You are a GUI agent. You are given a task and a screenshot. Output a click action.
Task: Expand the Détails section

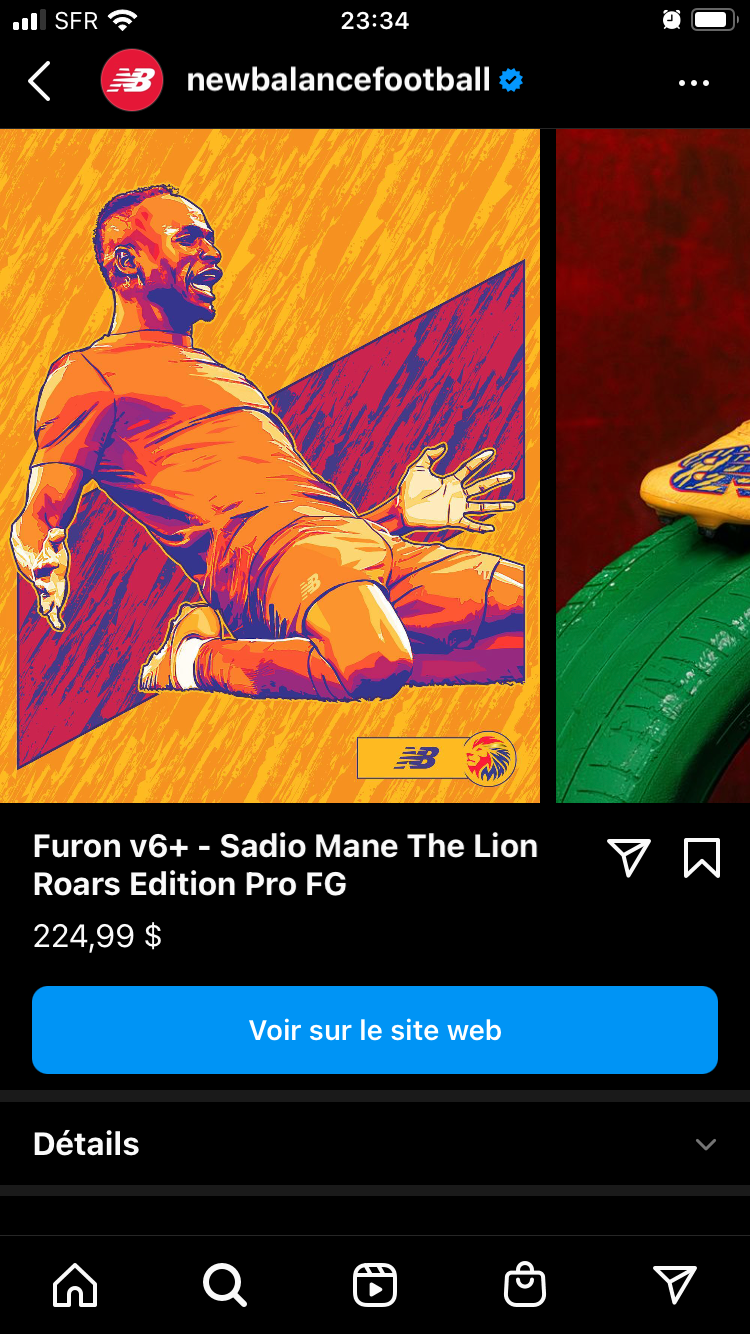point(375,1144)
